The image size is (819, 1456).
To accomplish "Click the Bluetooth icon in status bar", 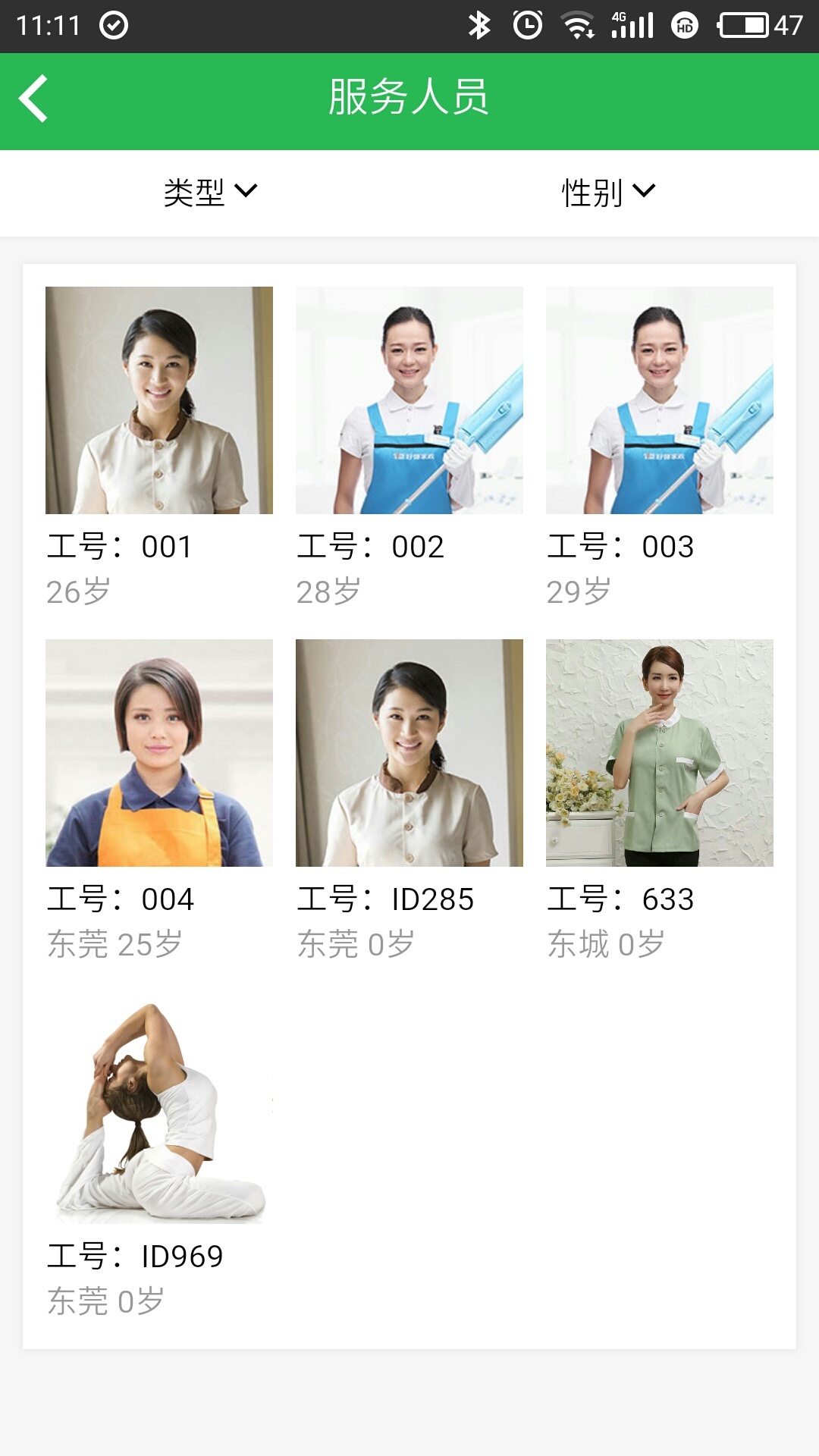I will tap(478, 24).
